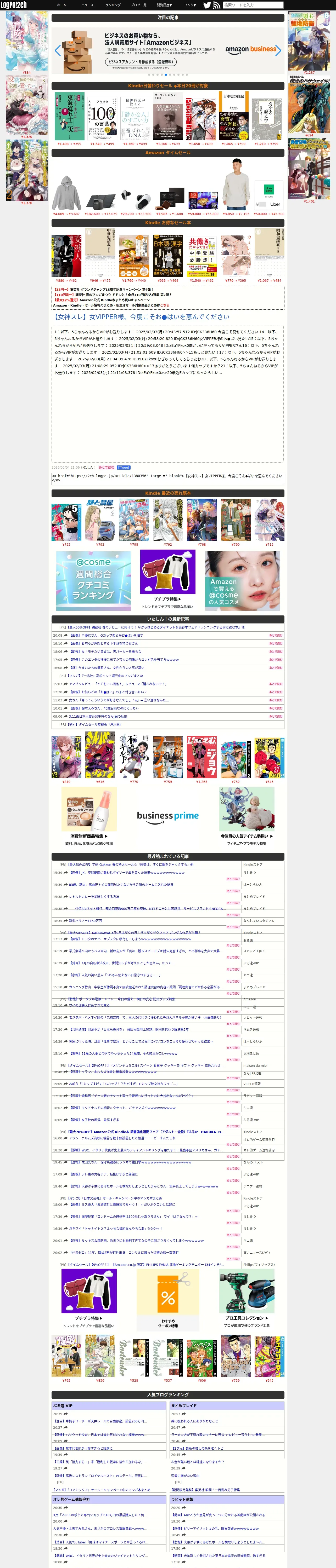Share the article with the Tweet button
The image size is (336, 1568).
click(x=123, y=468)
